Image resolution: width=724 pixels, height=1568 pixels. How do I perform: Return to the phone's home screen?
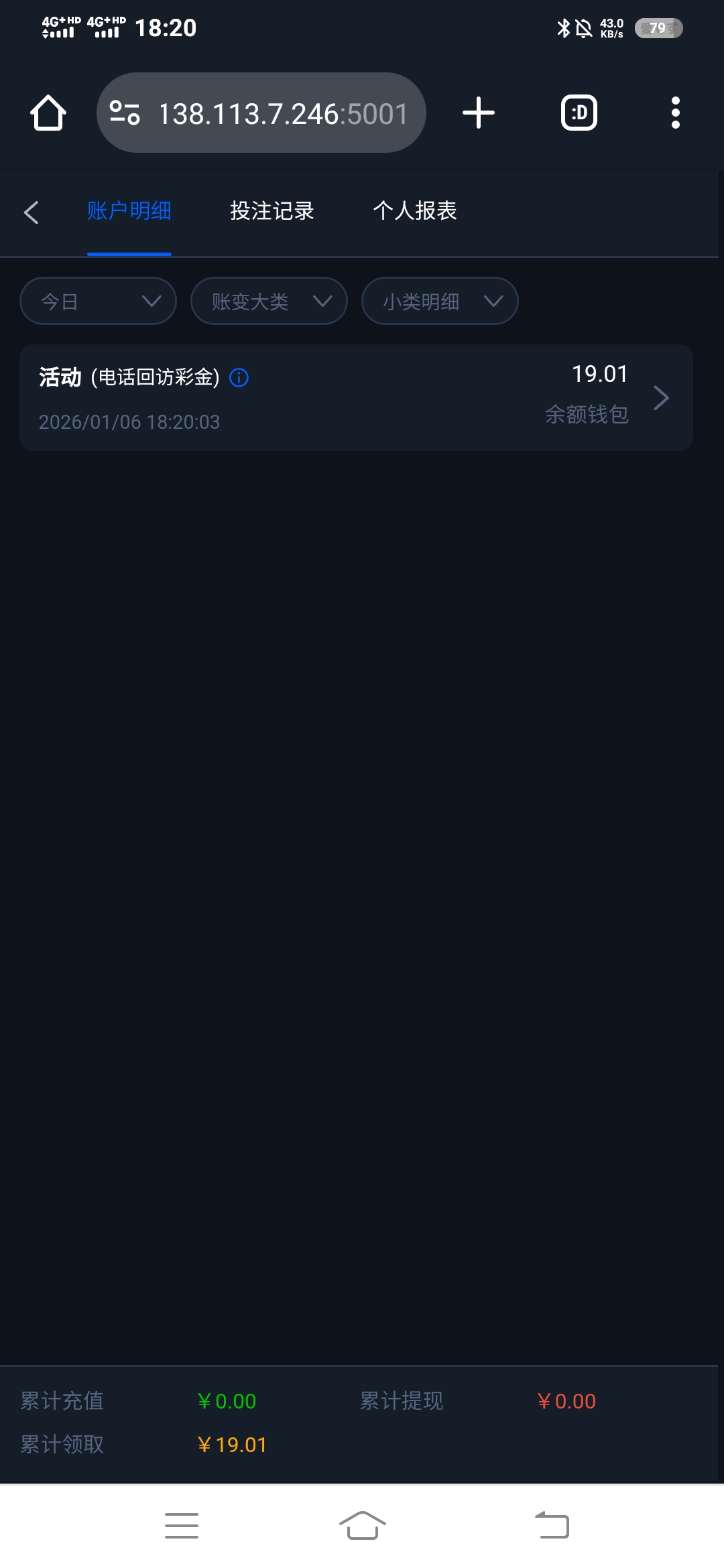click(x=362, y=1526)
